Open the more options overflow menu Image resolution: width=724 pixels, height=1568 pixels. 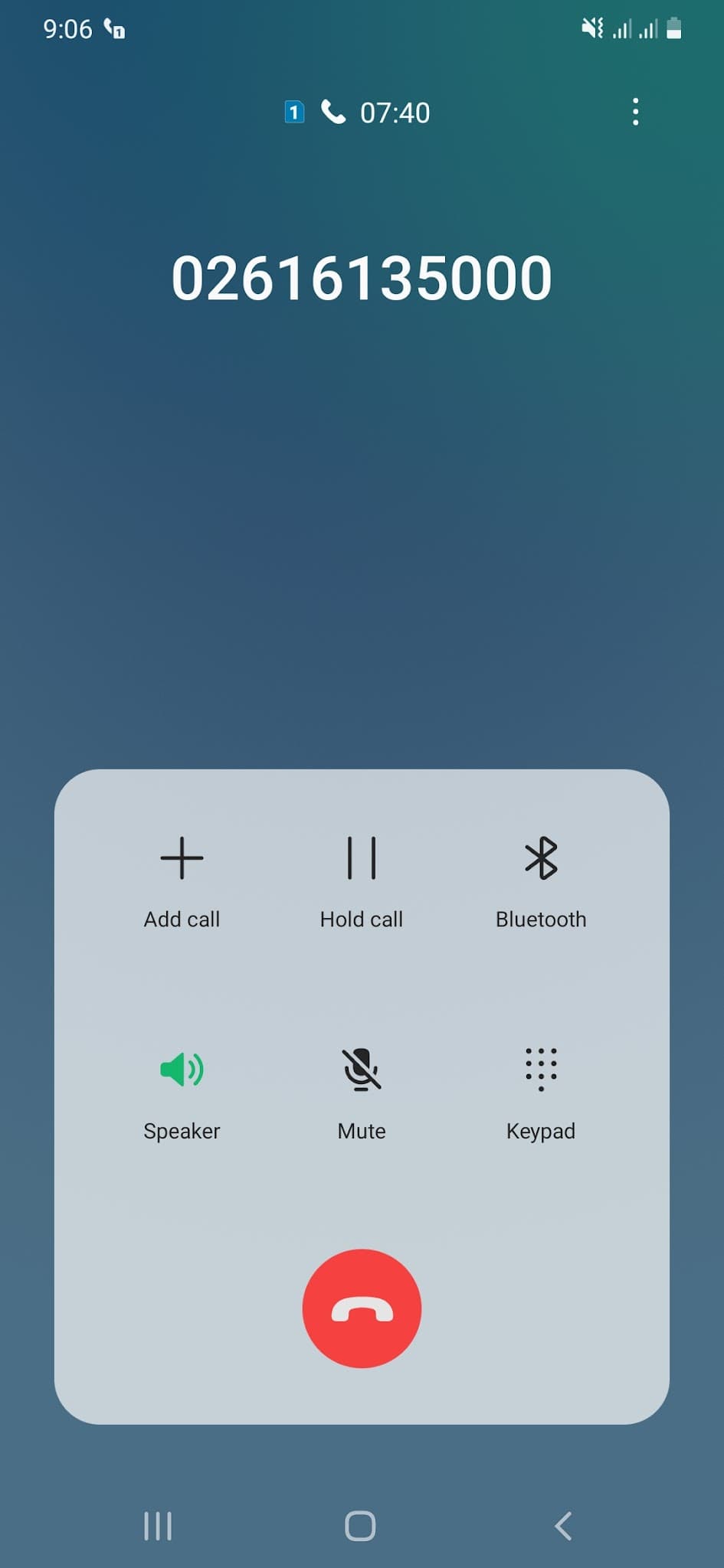coord(635,113)
